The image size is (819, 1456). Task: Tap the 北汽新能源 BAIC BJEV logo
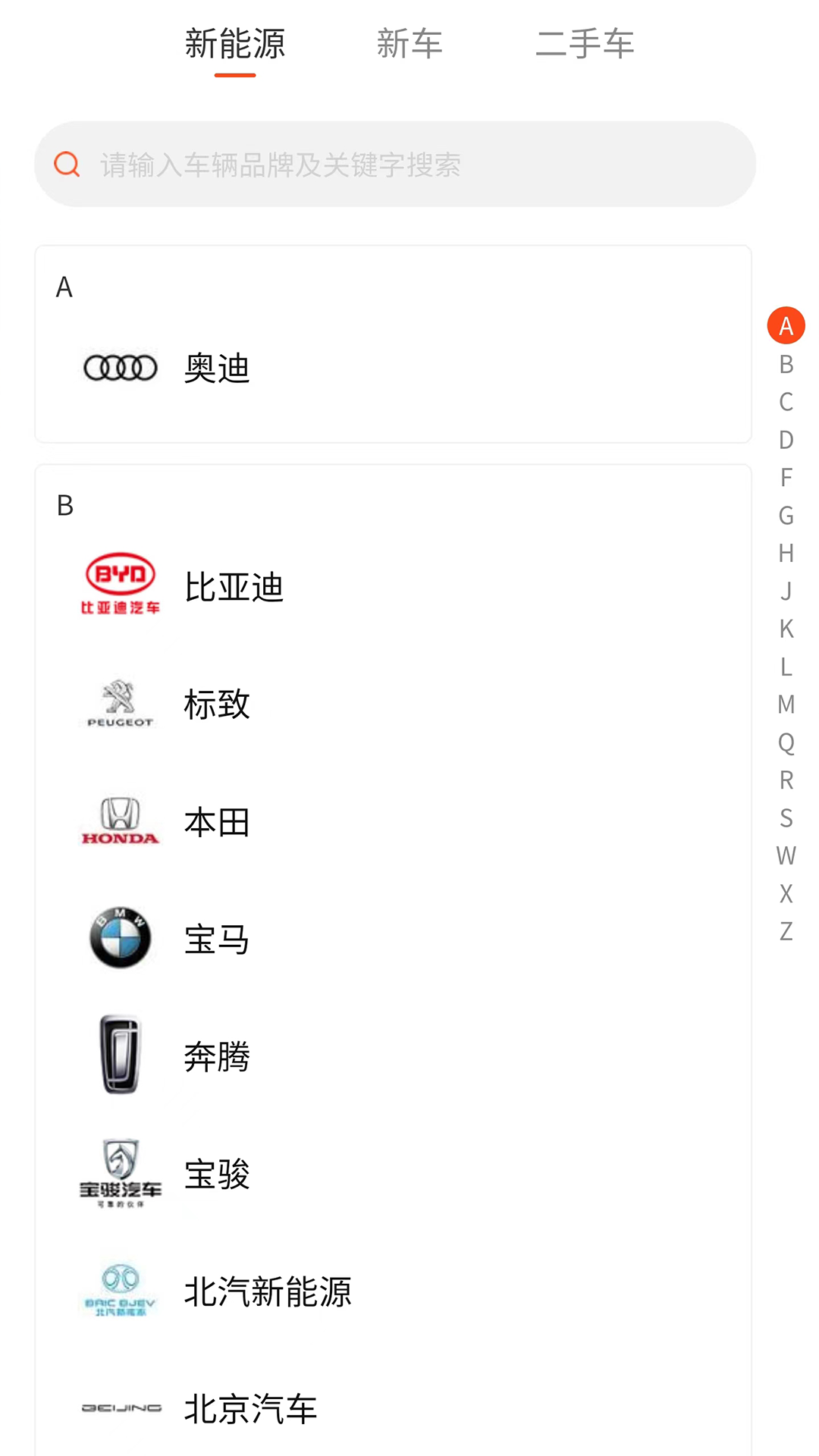point(120,1291)
